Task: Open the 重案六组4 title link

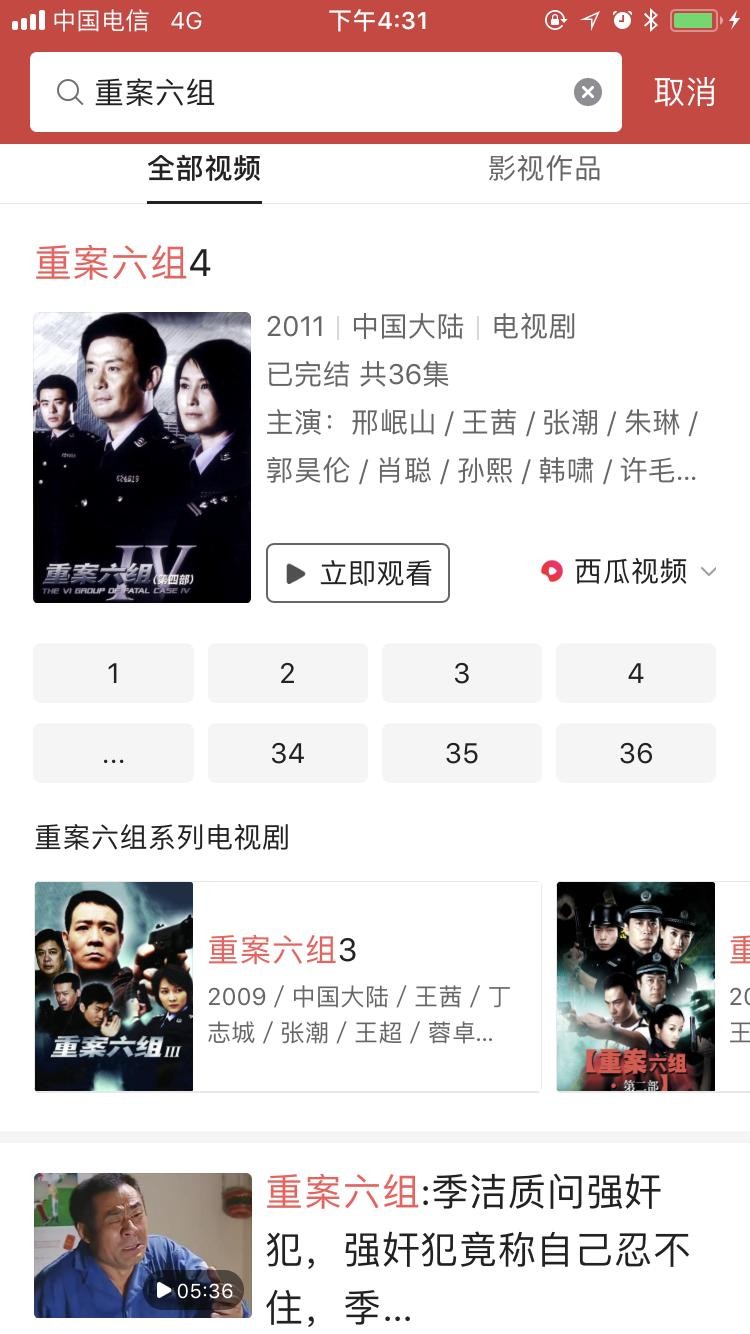Action: point(123,264)
